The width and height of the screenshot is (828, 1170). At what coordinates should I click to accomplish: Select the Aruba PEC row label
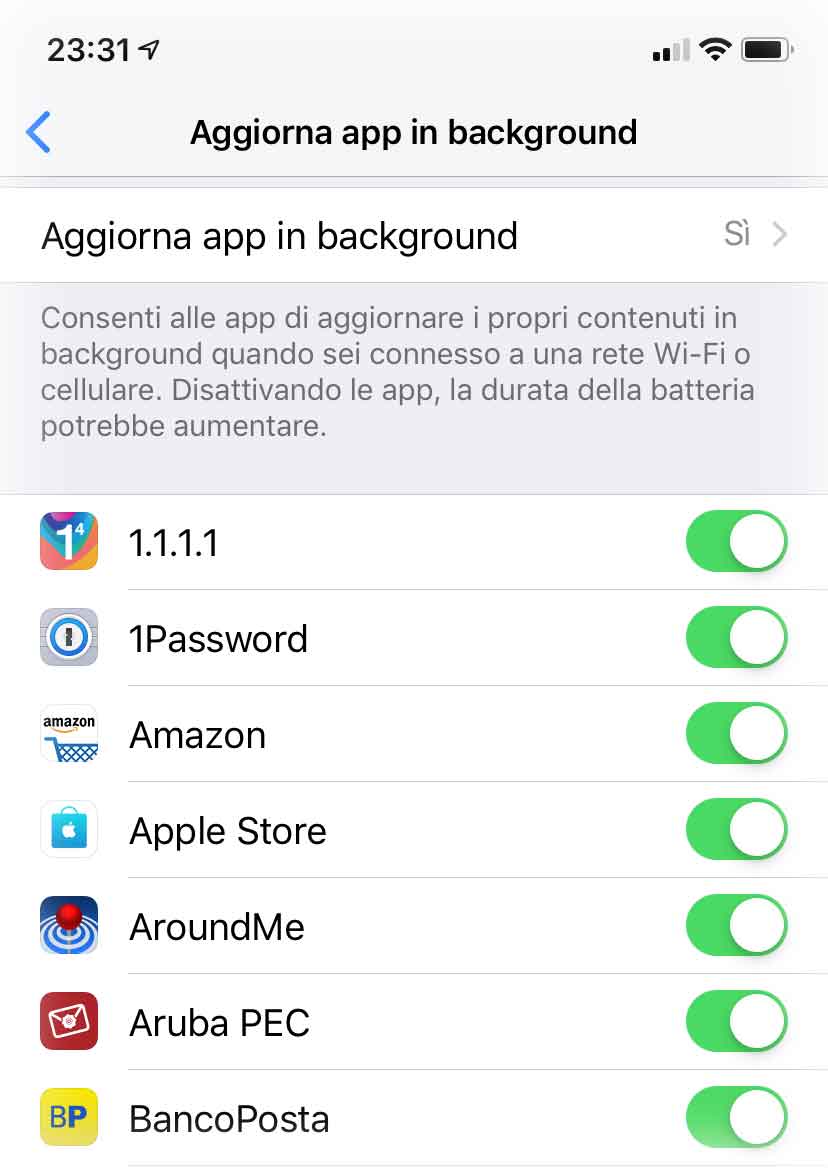pos(219,1022)
